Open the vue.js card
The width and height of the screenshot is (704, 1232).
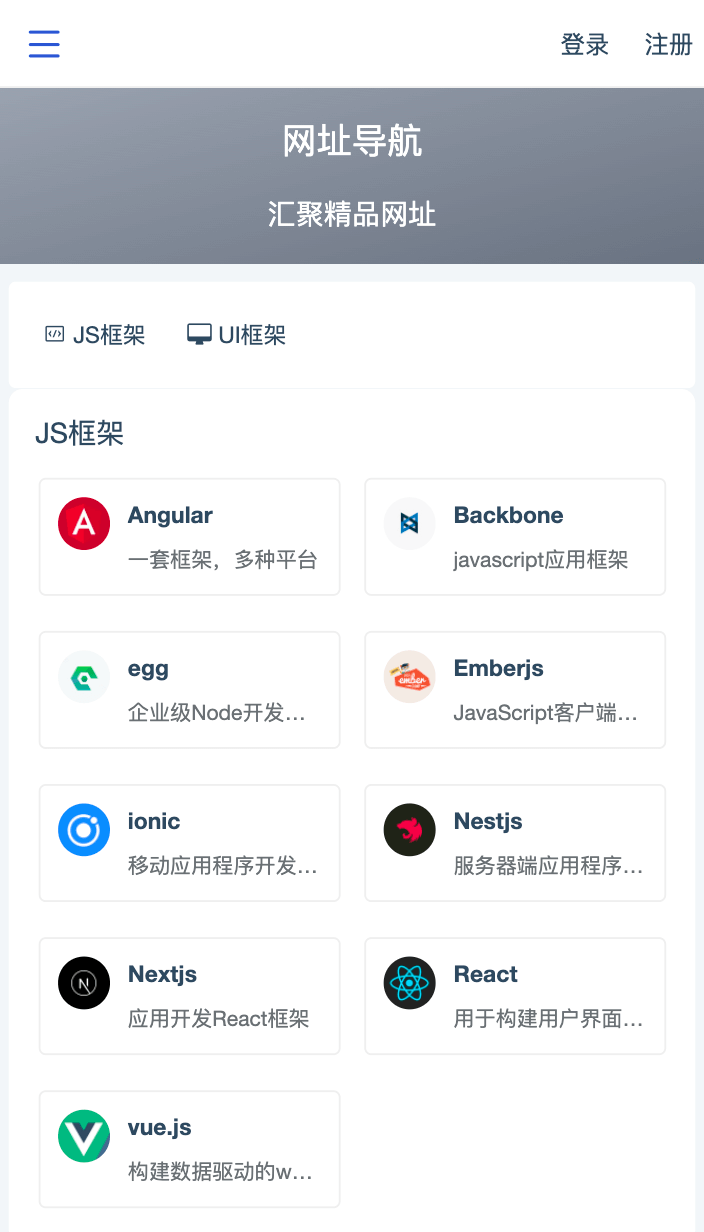pos(190,1149)
